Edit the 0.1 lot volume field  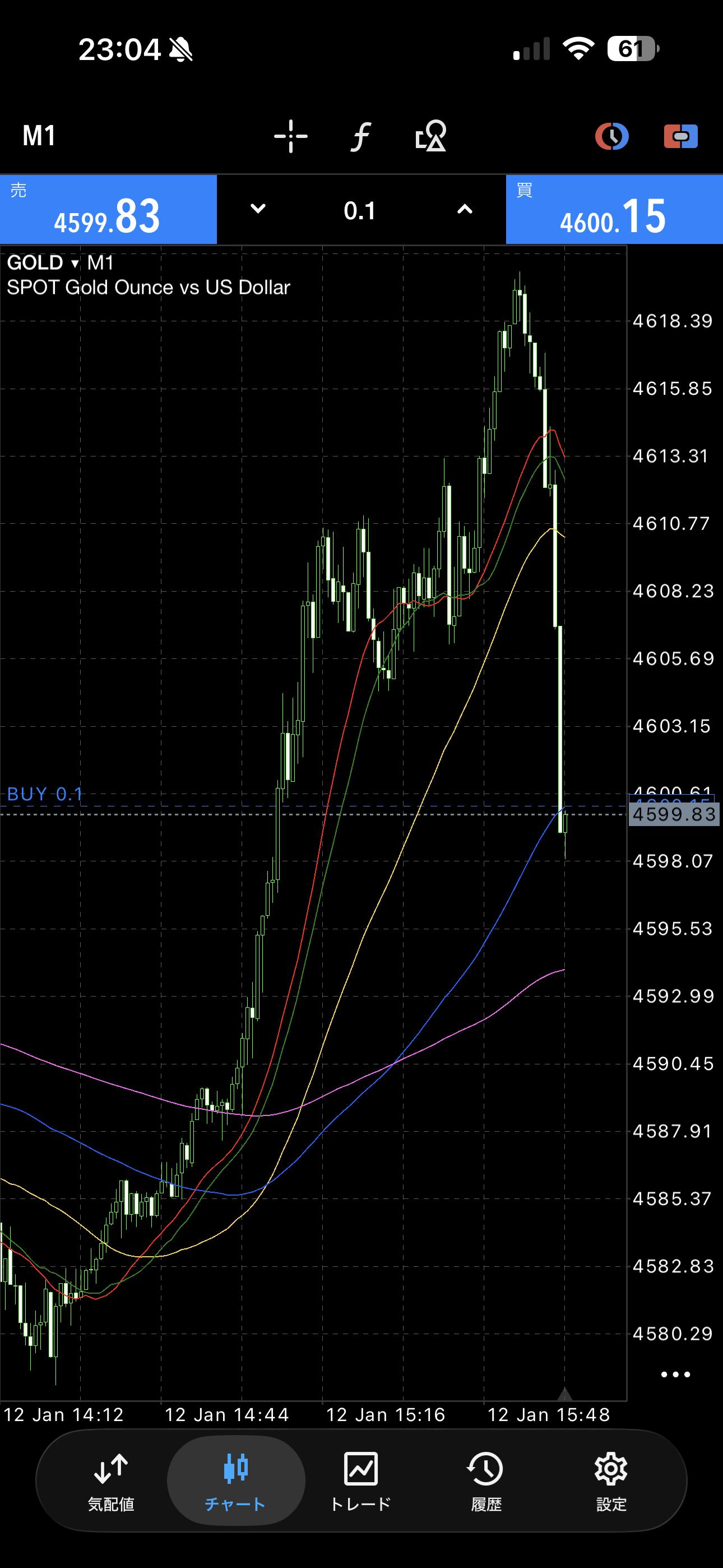click(x=360, y=211)
